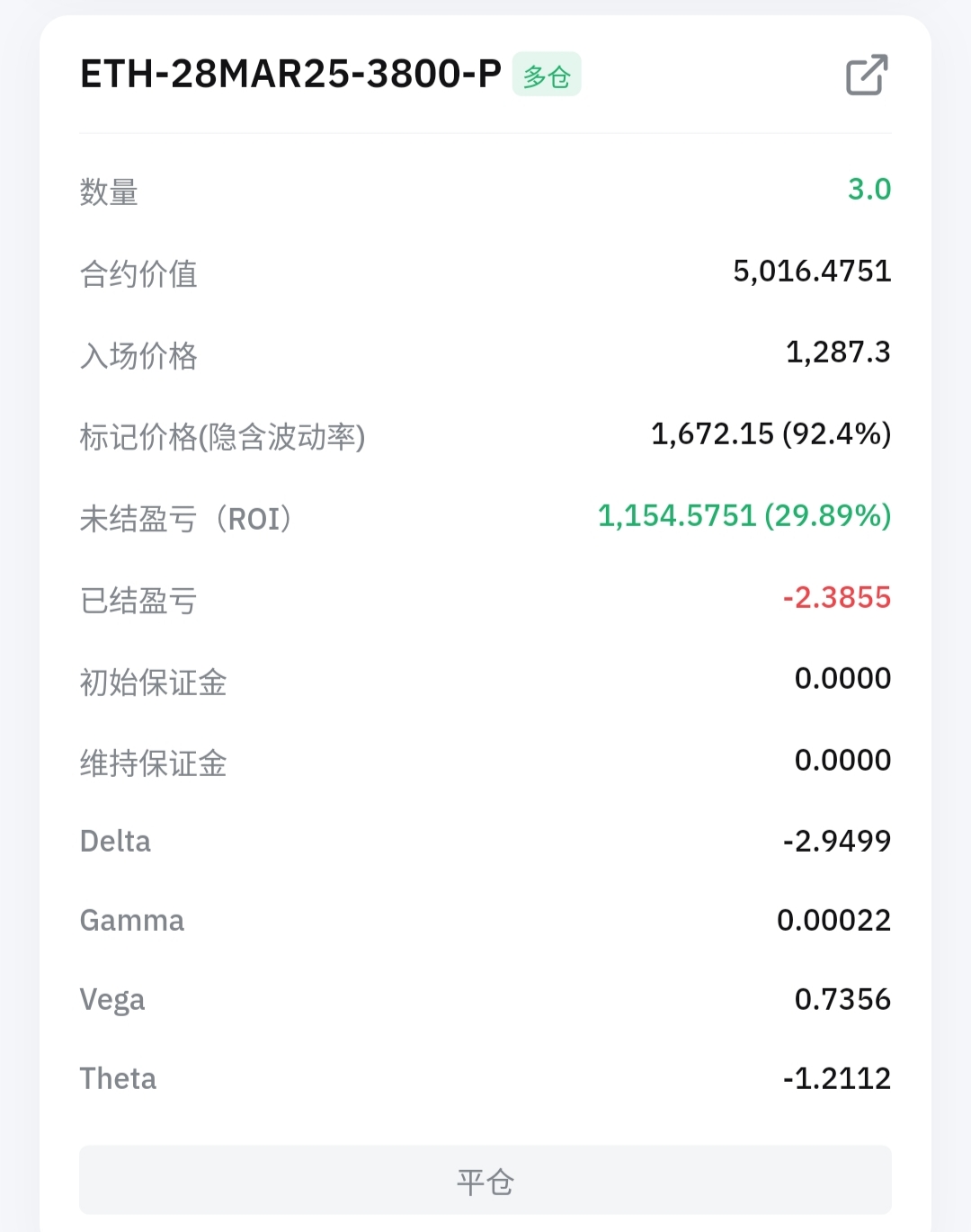Select the Vega row
This screenshot has height=1232, width=971.
485,999
